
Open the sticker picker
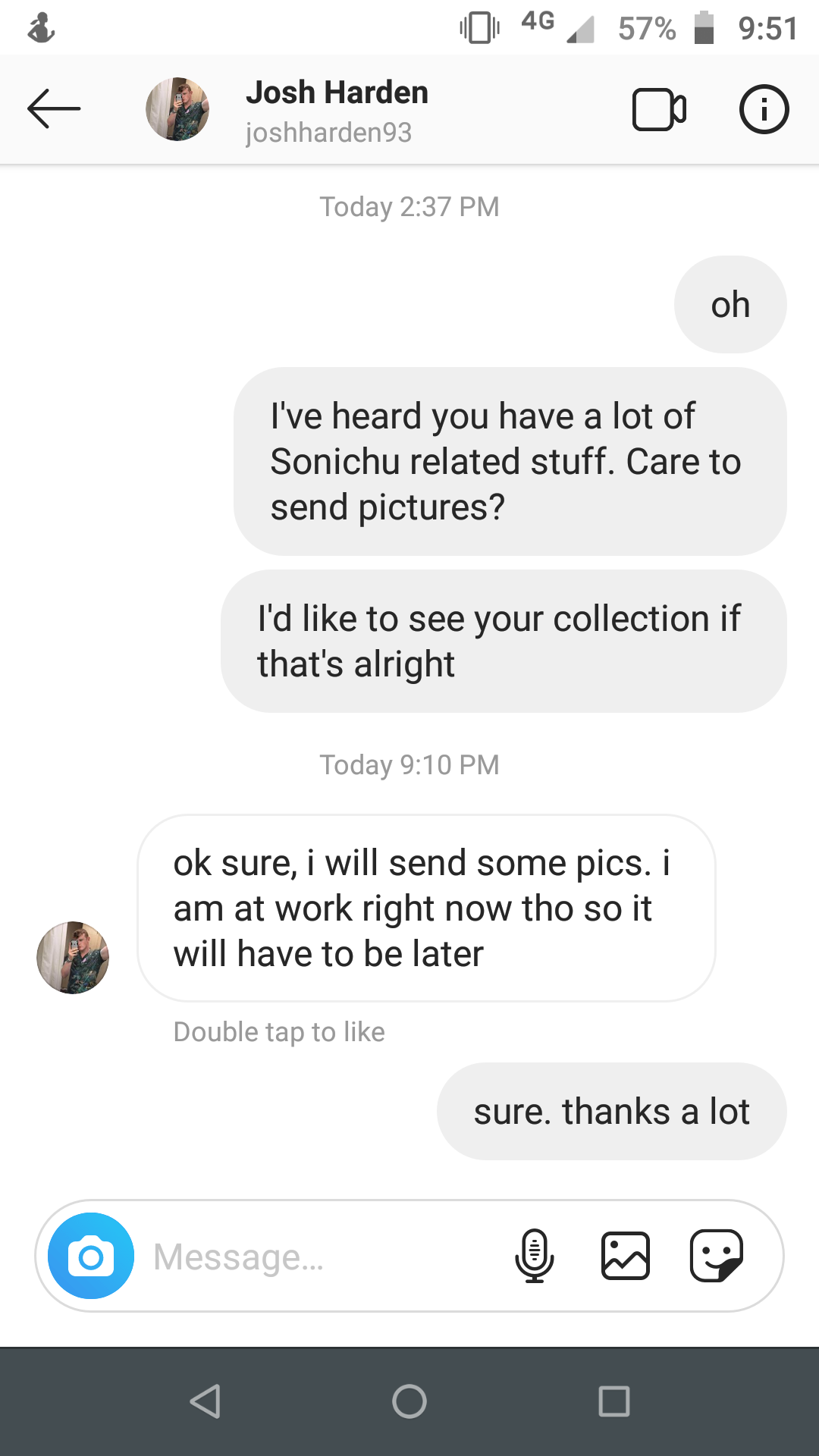717,1256
